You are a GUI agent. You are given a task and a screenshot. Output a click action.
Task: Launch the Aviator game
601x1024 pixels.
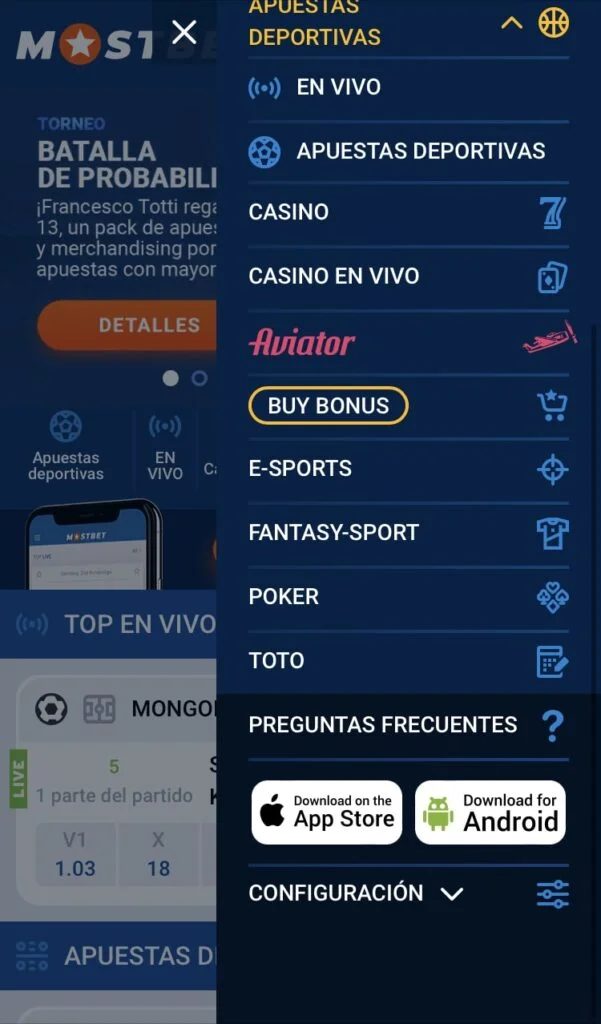(408, 342)
